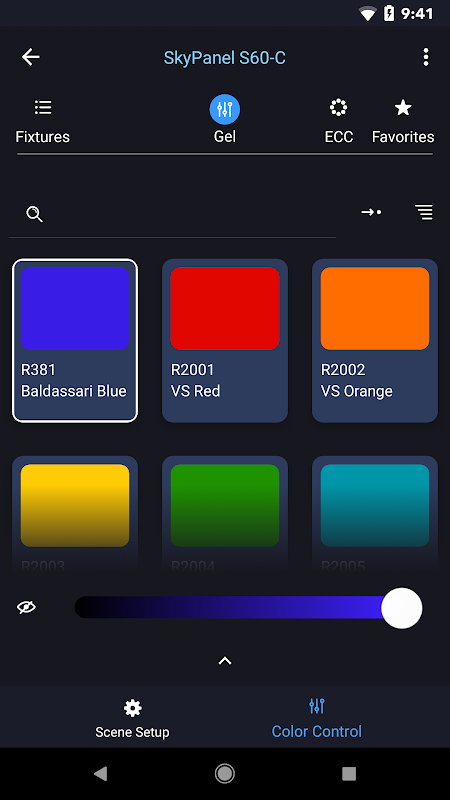
Task: Select the Gel tab
Action: [224, 120]
